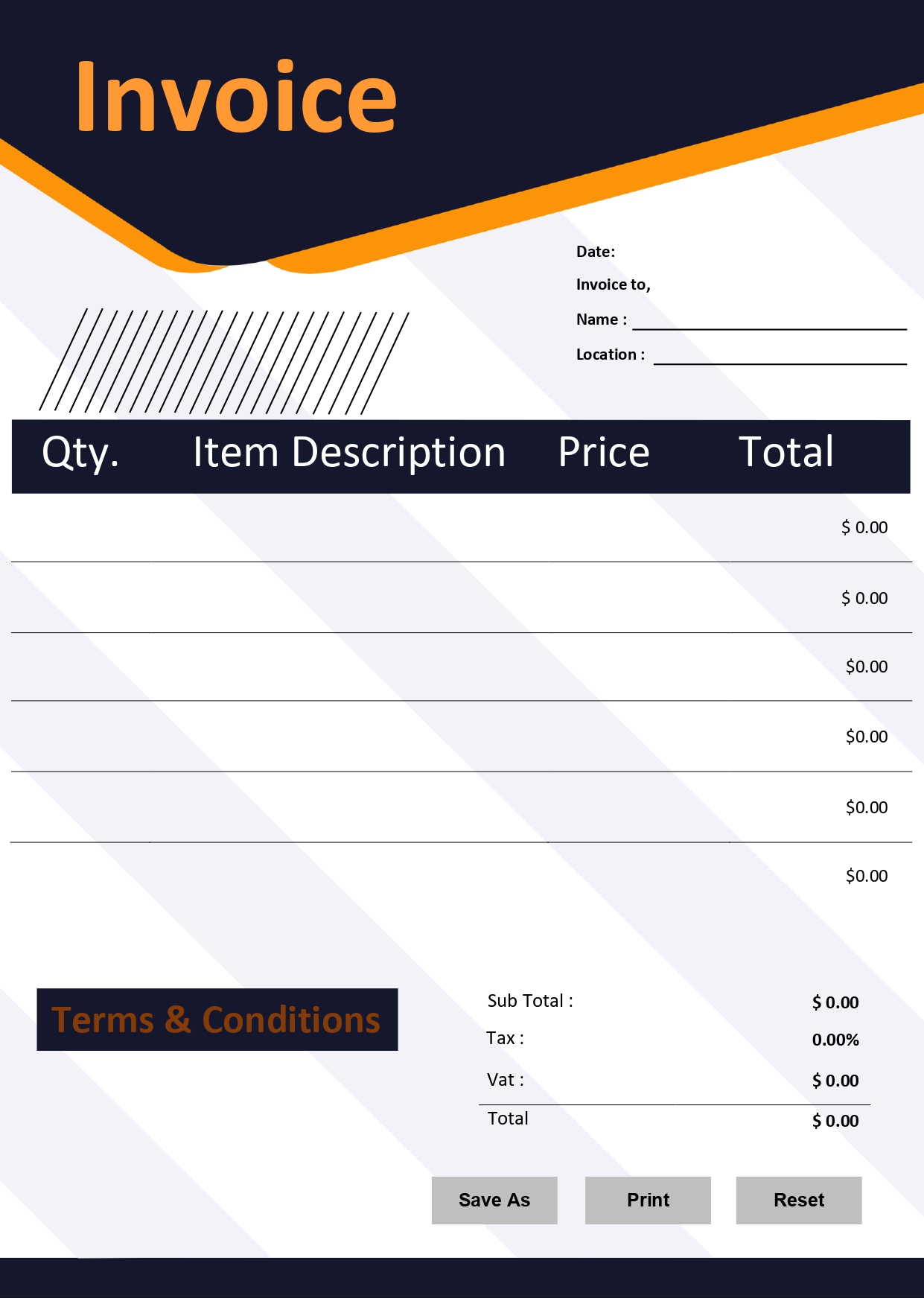Click the orange Invoice title
The height and width of the screenshot is (1307, 924).
tap(233, 97)
